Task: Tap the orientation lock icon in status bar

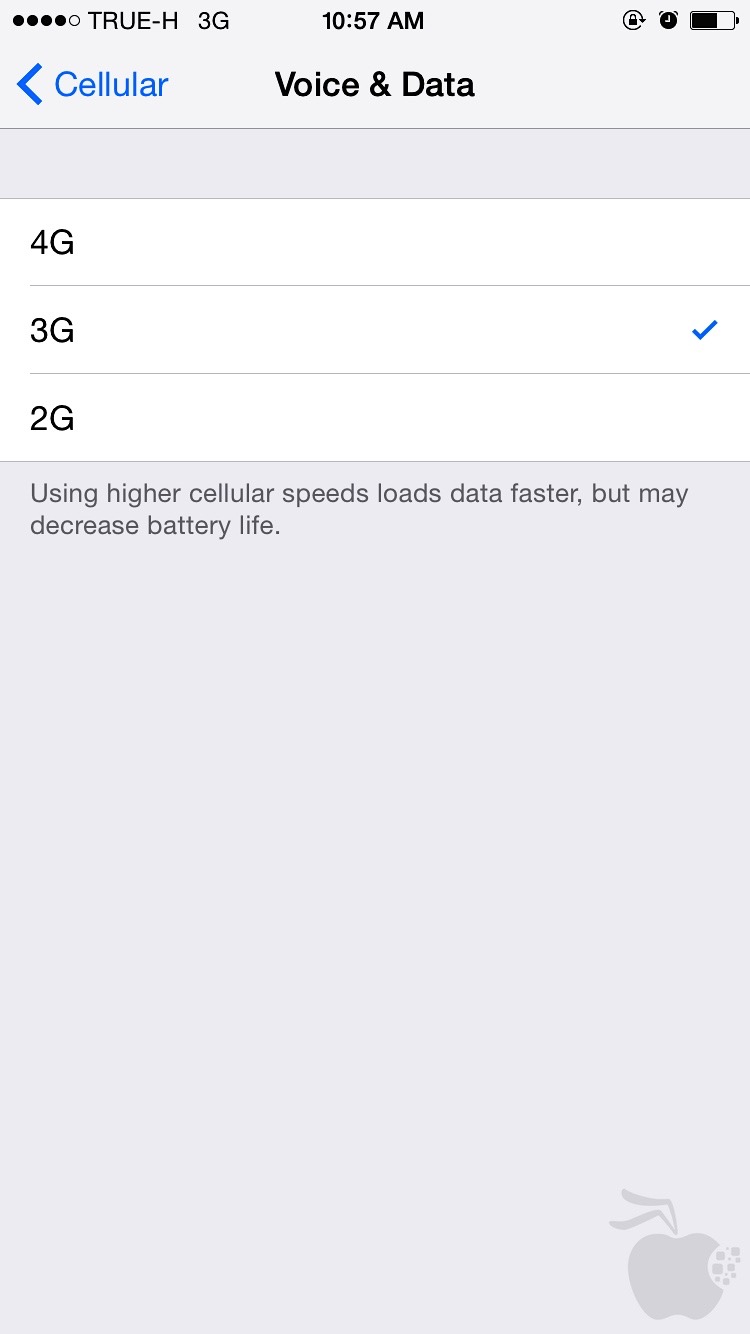Action: [635, 19]
